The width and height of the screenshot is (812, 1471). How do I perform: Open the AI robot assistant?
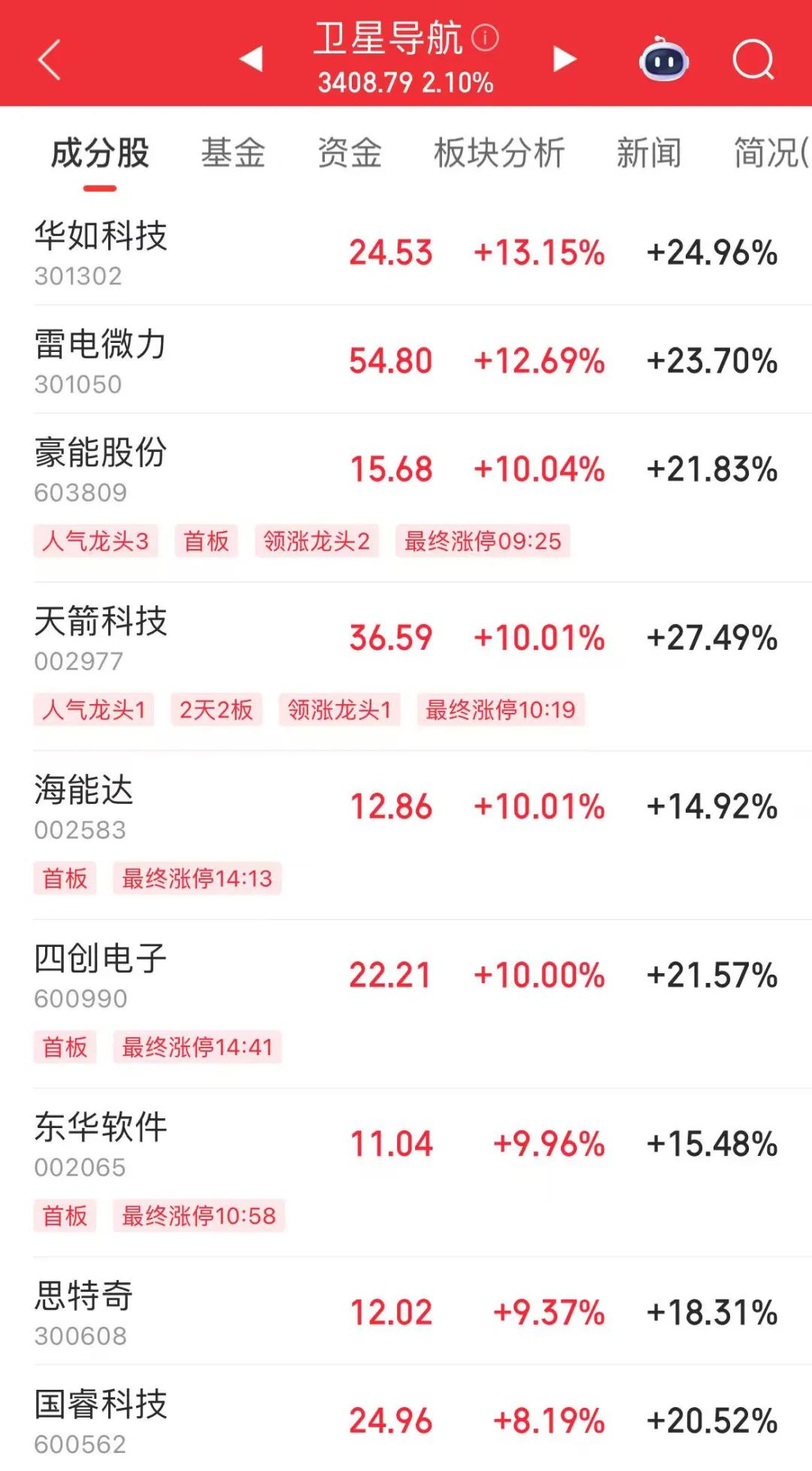coord(665,60)
